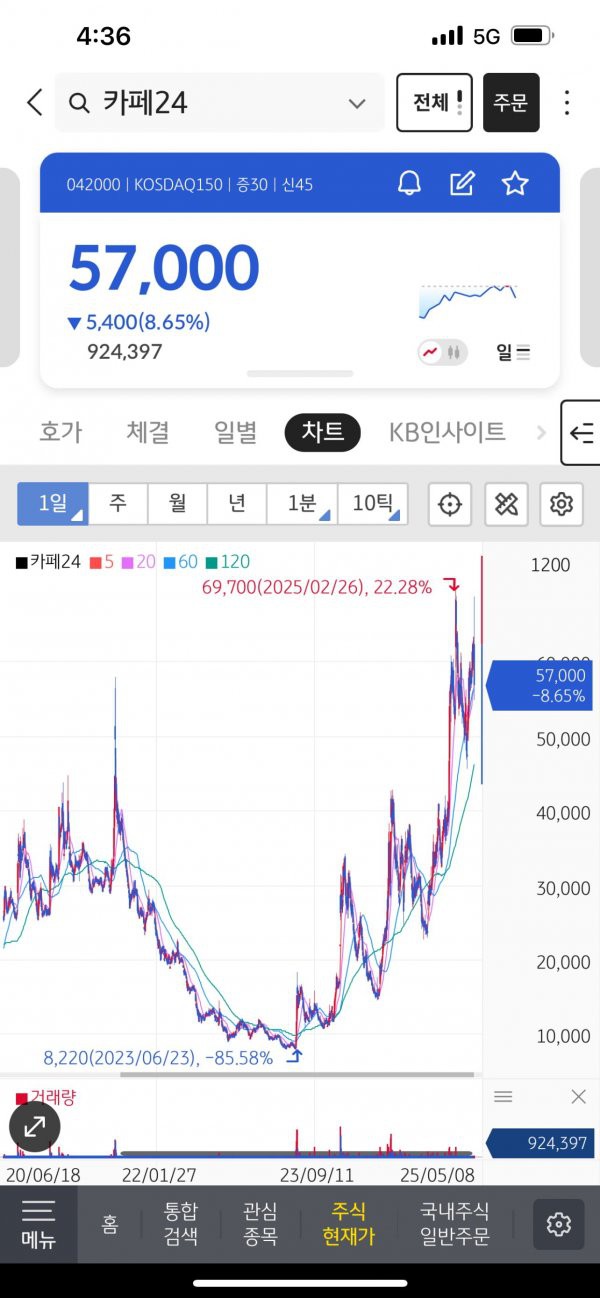Switch to the 체결 tab

pyautogui.click(x=148, y=432)
